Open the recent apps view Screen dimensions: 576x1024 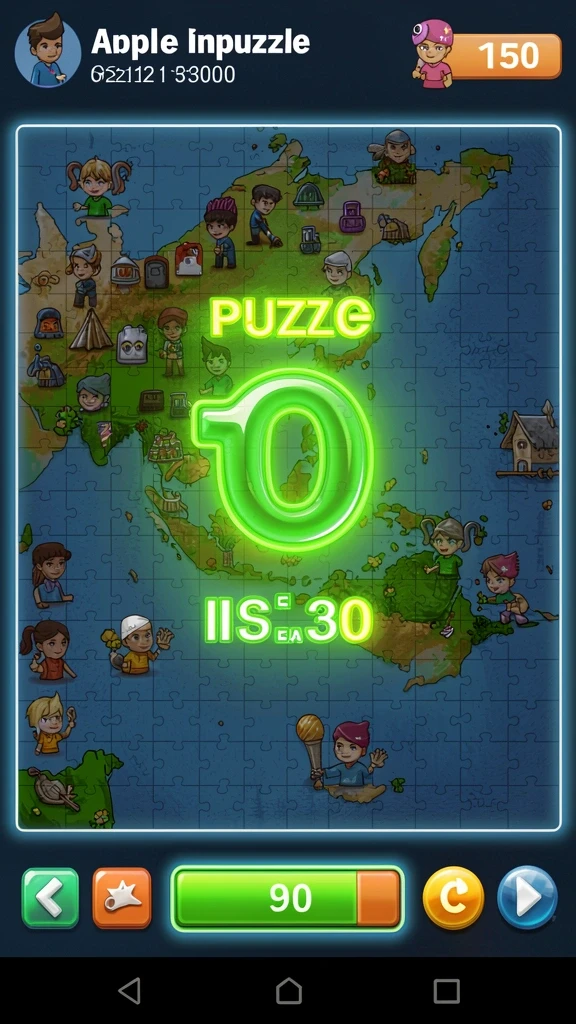tap(447, 990)
